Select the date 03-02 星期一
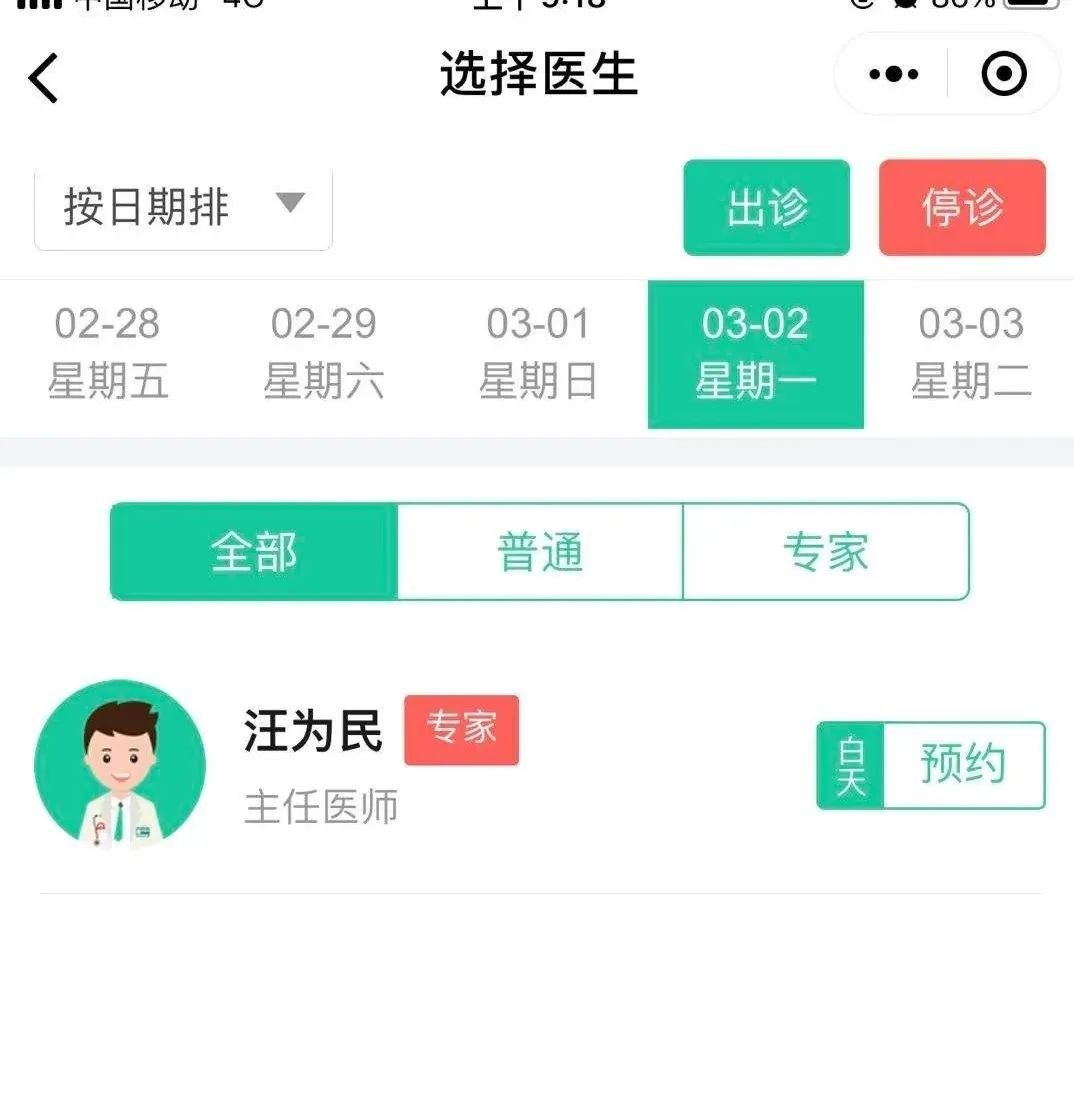This screenshot has width=1074, height=1116. (755, 353)
